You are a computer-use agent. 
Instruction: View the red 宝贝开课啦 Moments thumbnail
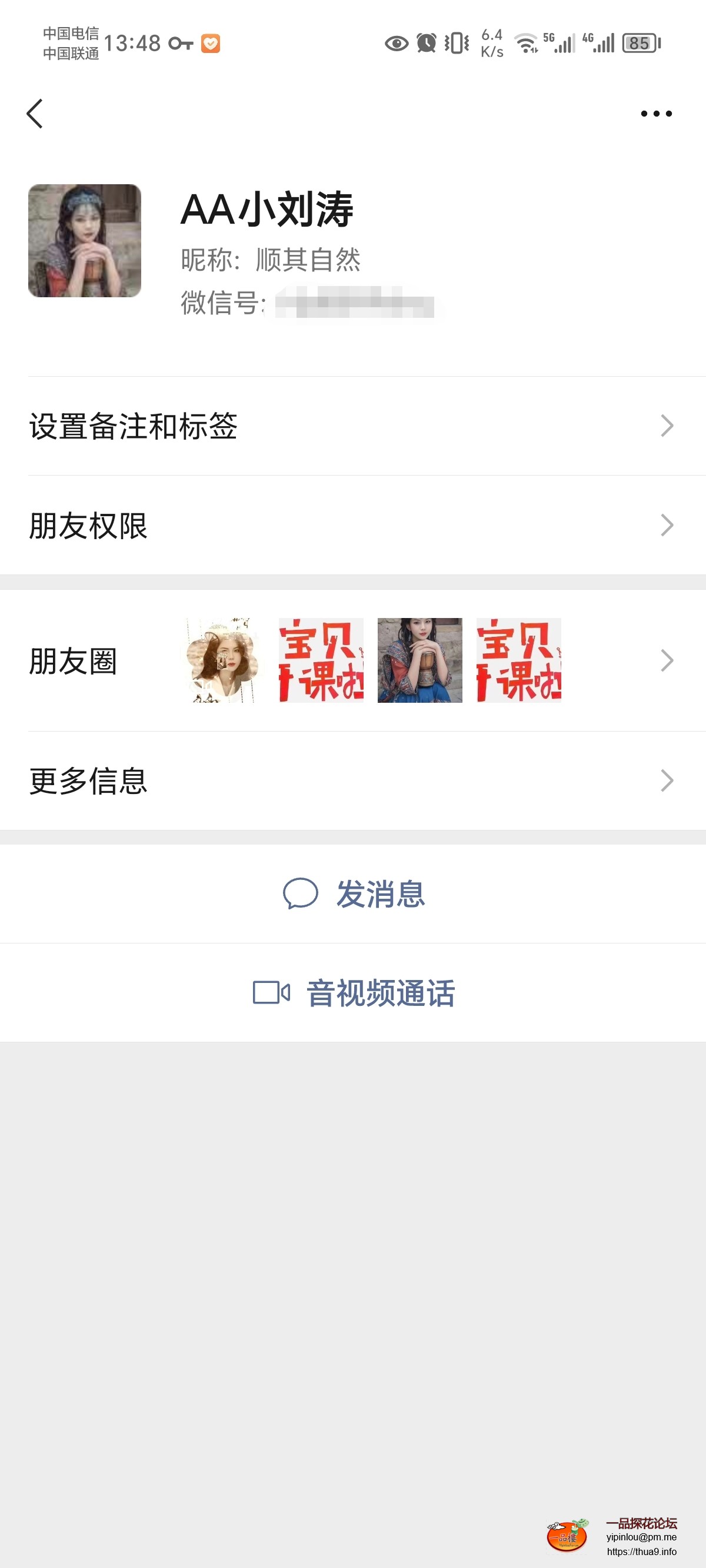pyautogui.click(x=321, y=659)
